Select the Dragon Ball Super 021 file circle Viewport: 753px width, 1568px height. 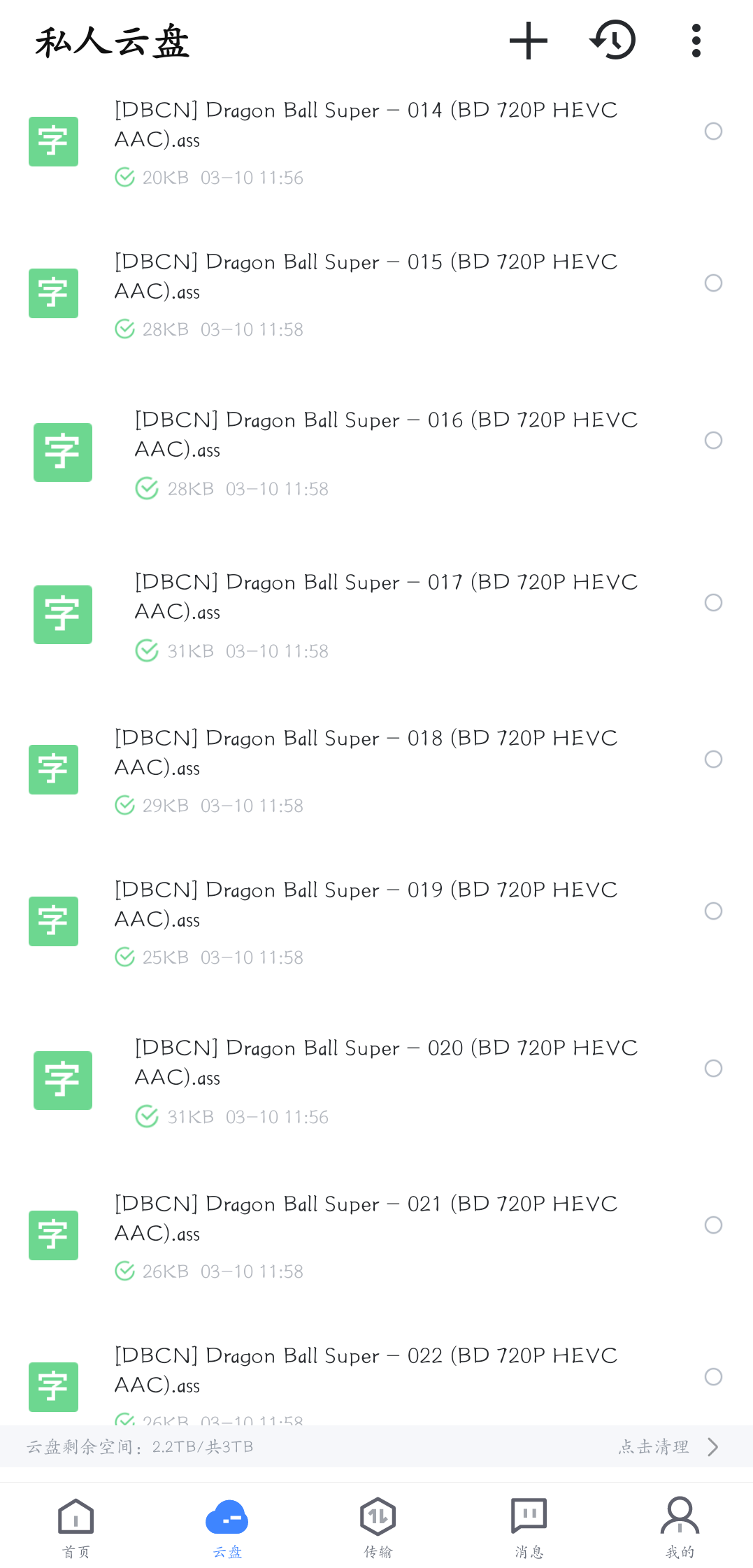[713, 1225]
